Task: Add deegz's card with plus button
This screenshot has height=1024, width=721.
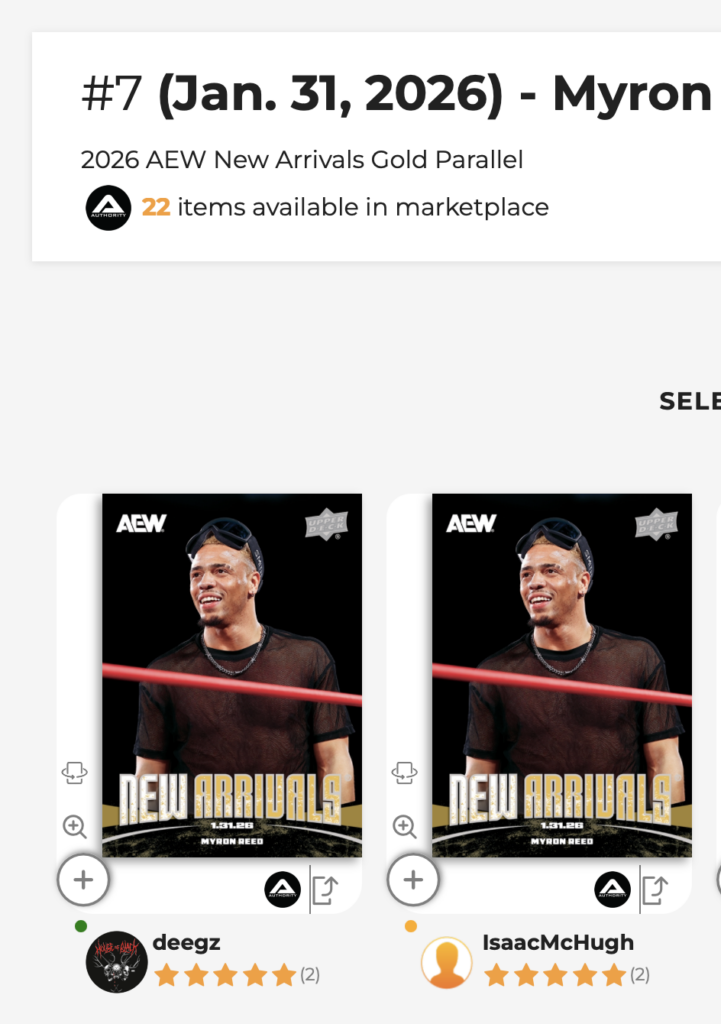Action: (x=83, y=880)
